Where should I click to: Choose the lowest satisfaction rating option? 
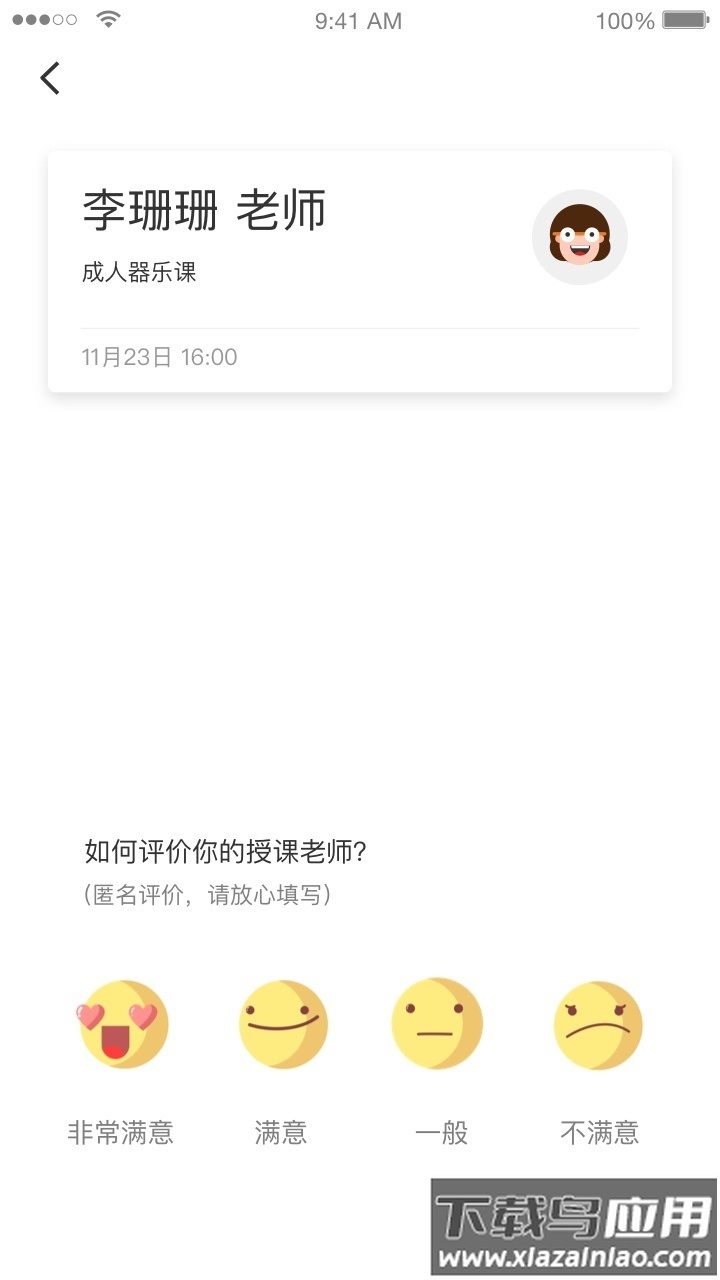tap(597, 1023)
